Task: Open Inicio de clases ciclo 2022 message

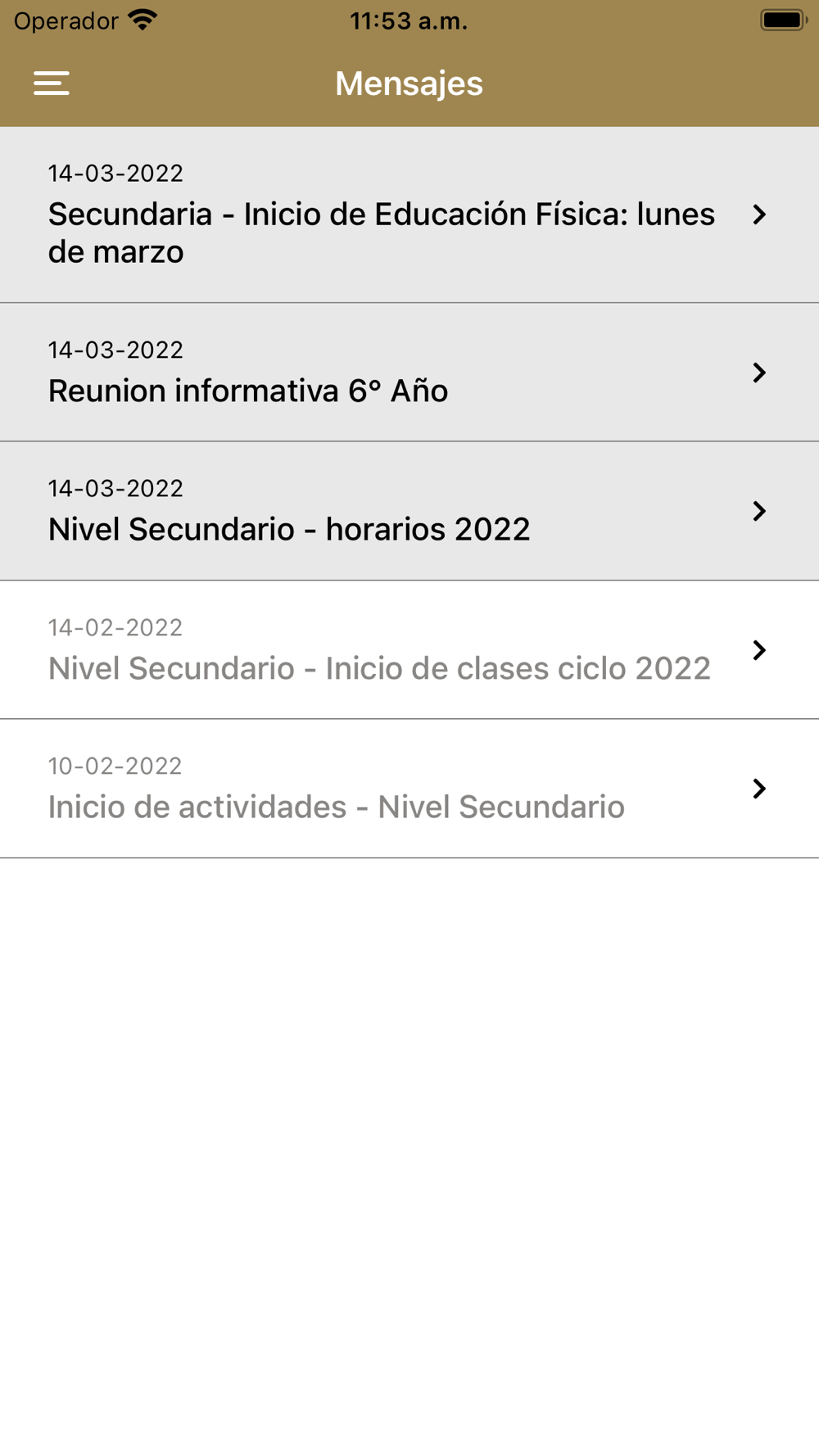Action: [409, 650]
